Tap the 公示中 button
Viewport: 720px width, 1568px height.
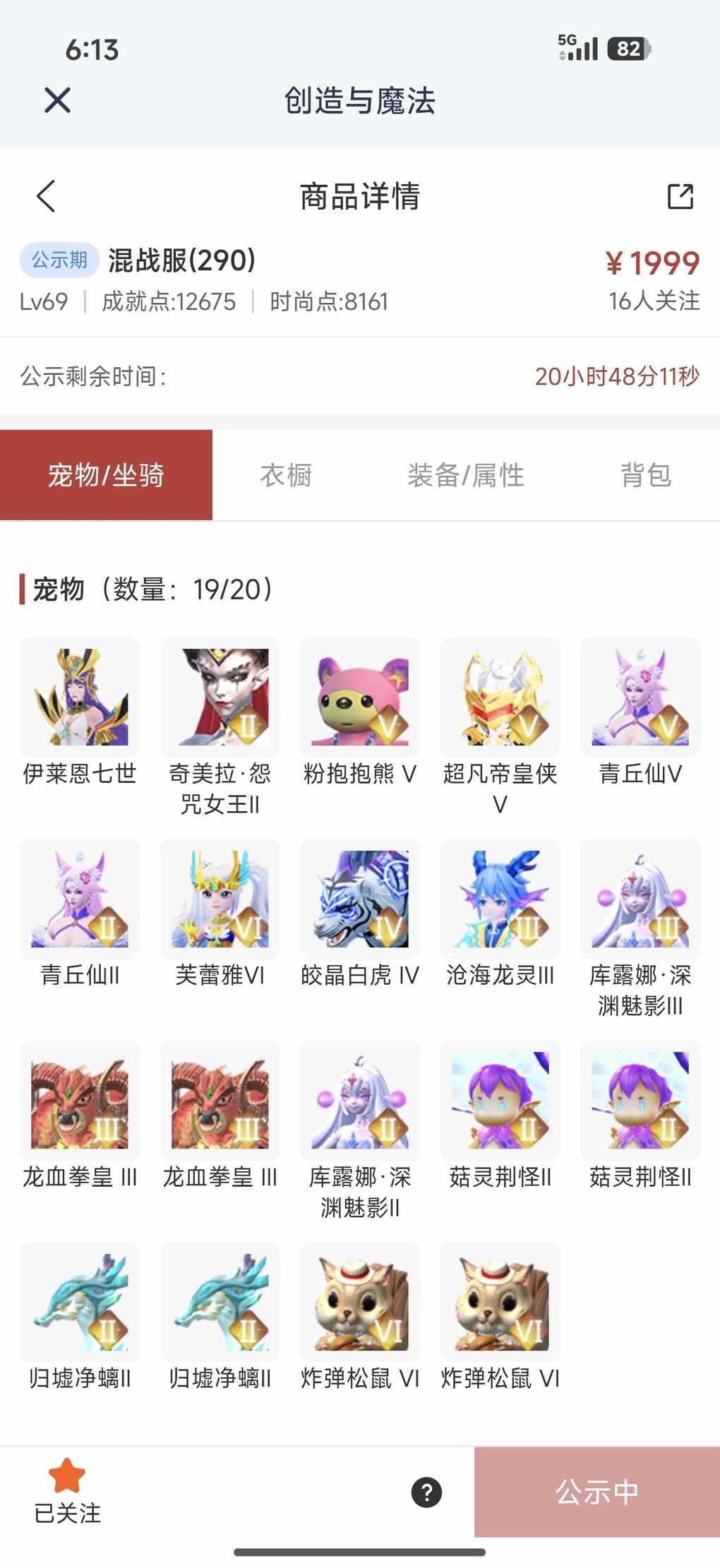[596, 1492]
